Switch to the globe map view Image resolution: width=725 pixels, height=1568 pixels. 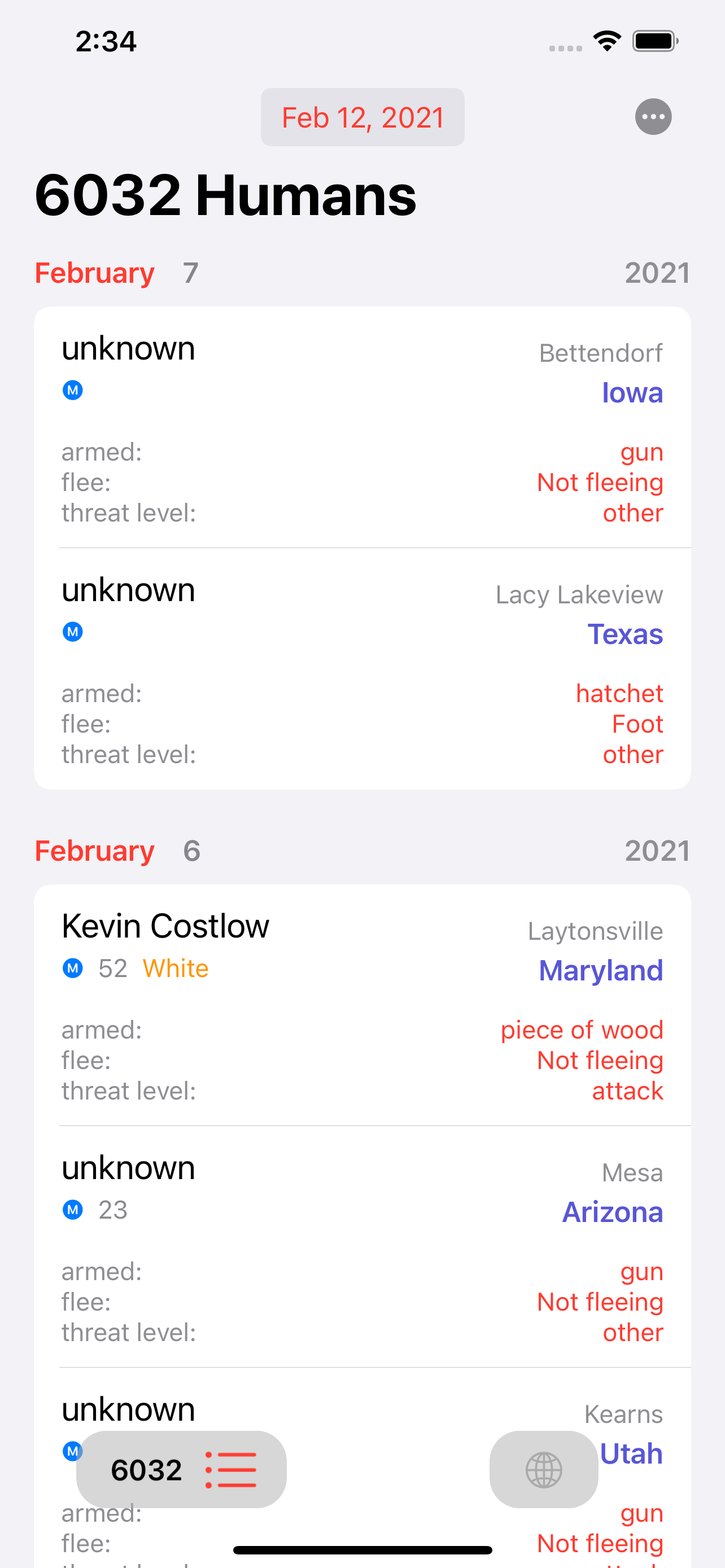click(x=543, y=1469)
